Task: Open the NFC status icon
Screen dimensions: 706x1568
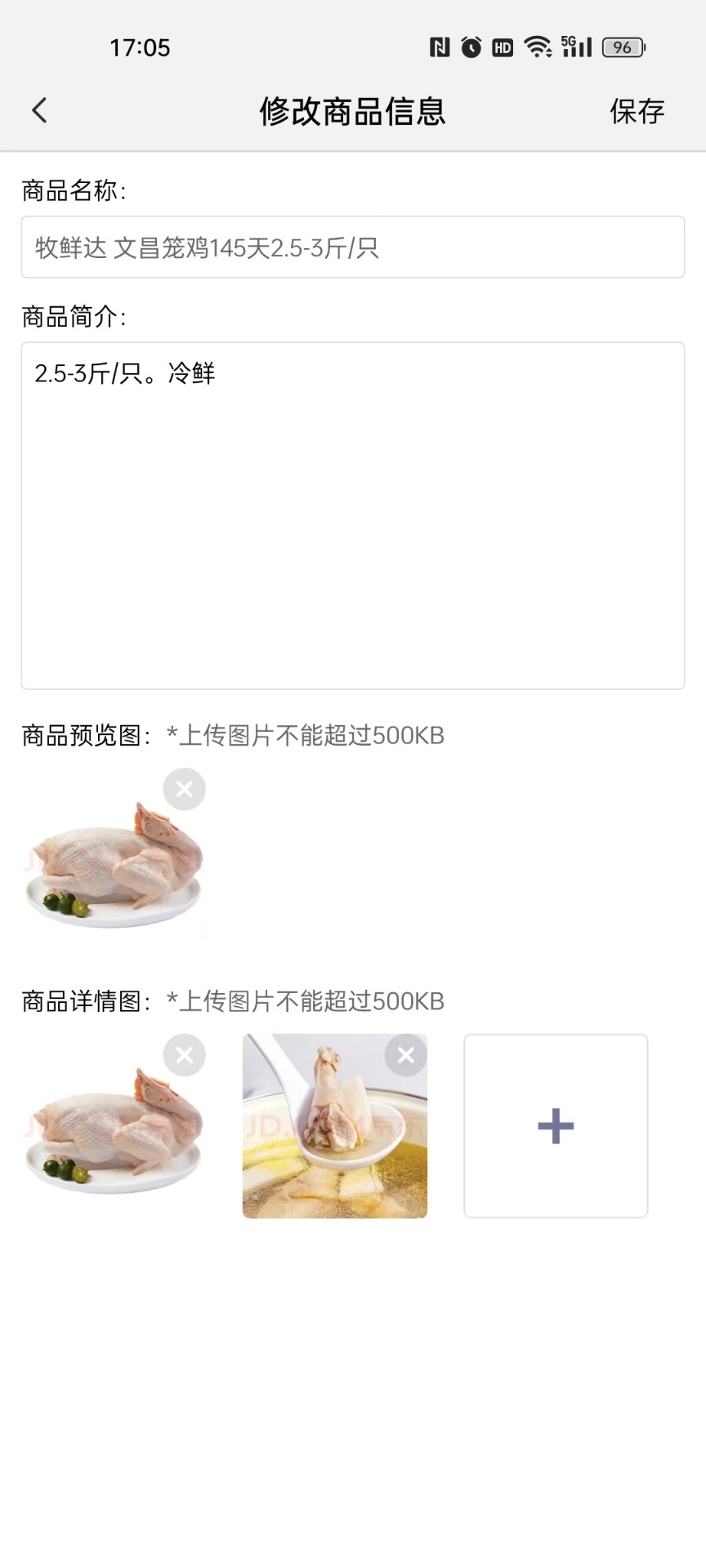Action: coord(440,47)
